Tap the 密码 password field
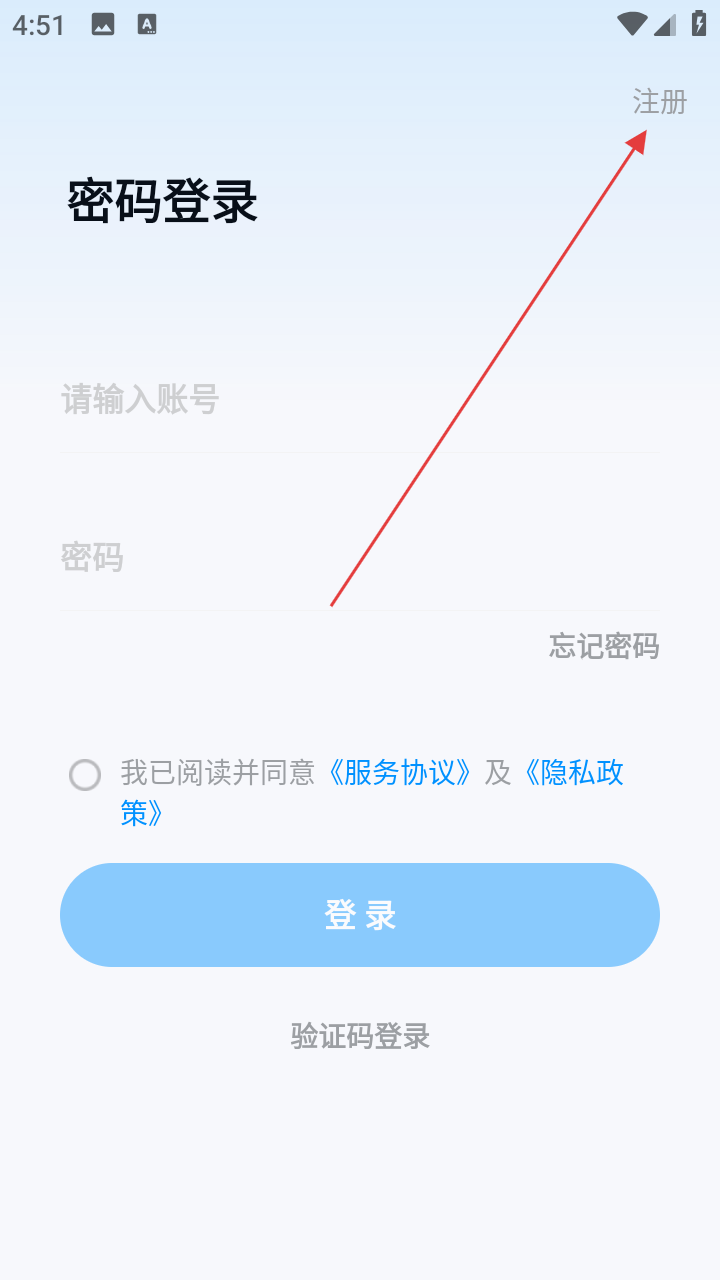 [x=360, y=557]
